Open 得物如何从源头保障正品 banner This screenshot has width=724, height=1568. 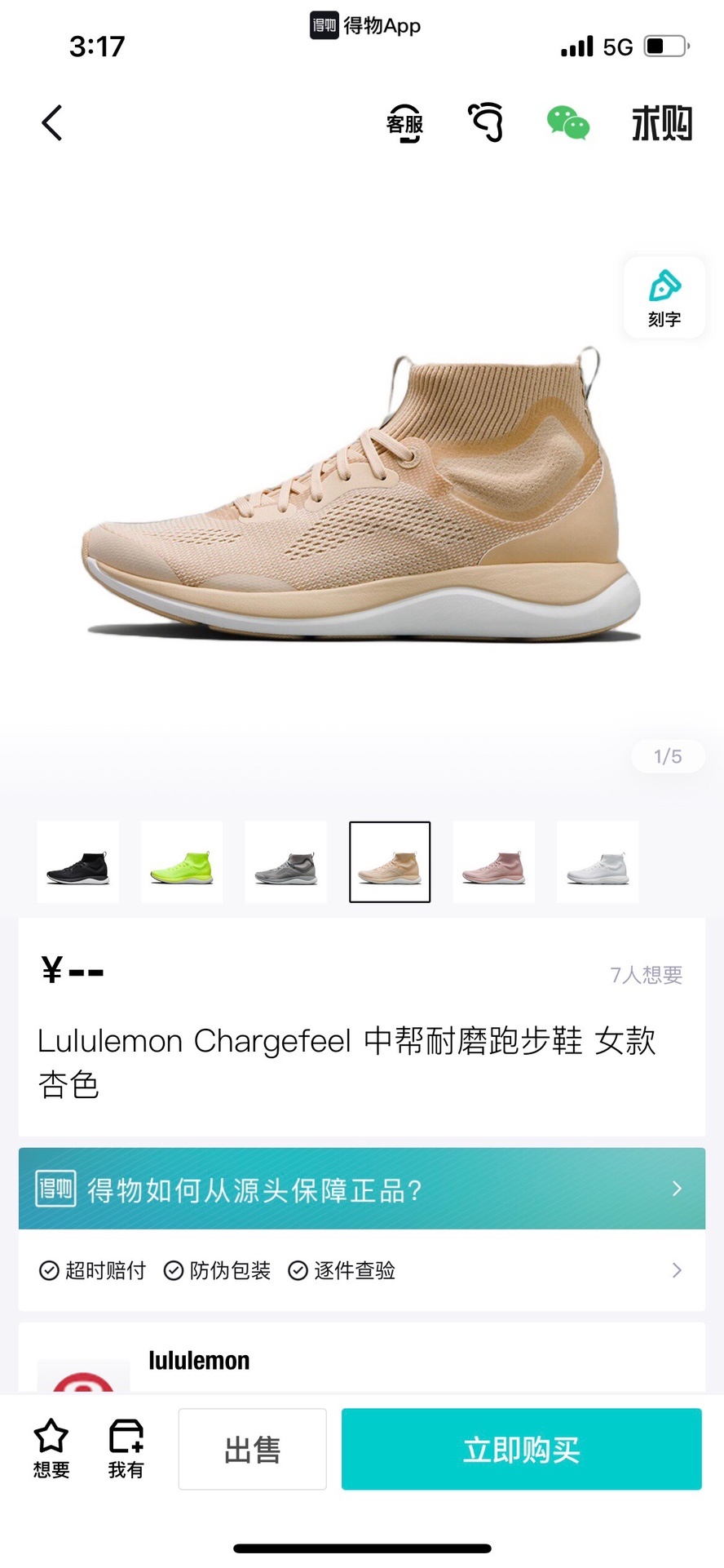coord(361,1189)
